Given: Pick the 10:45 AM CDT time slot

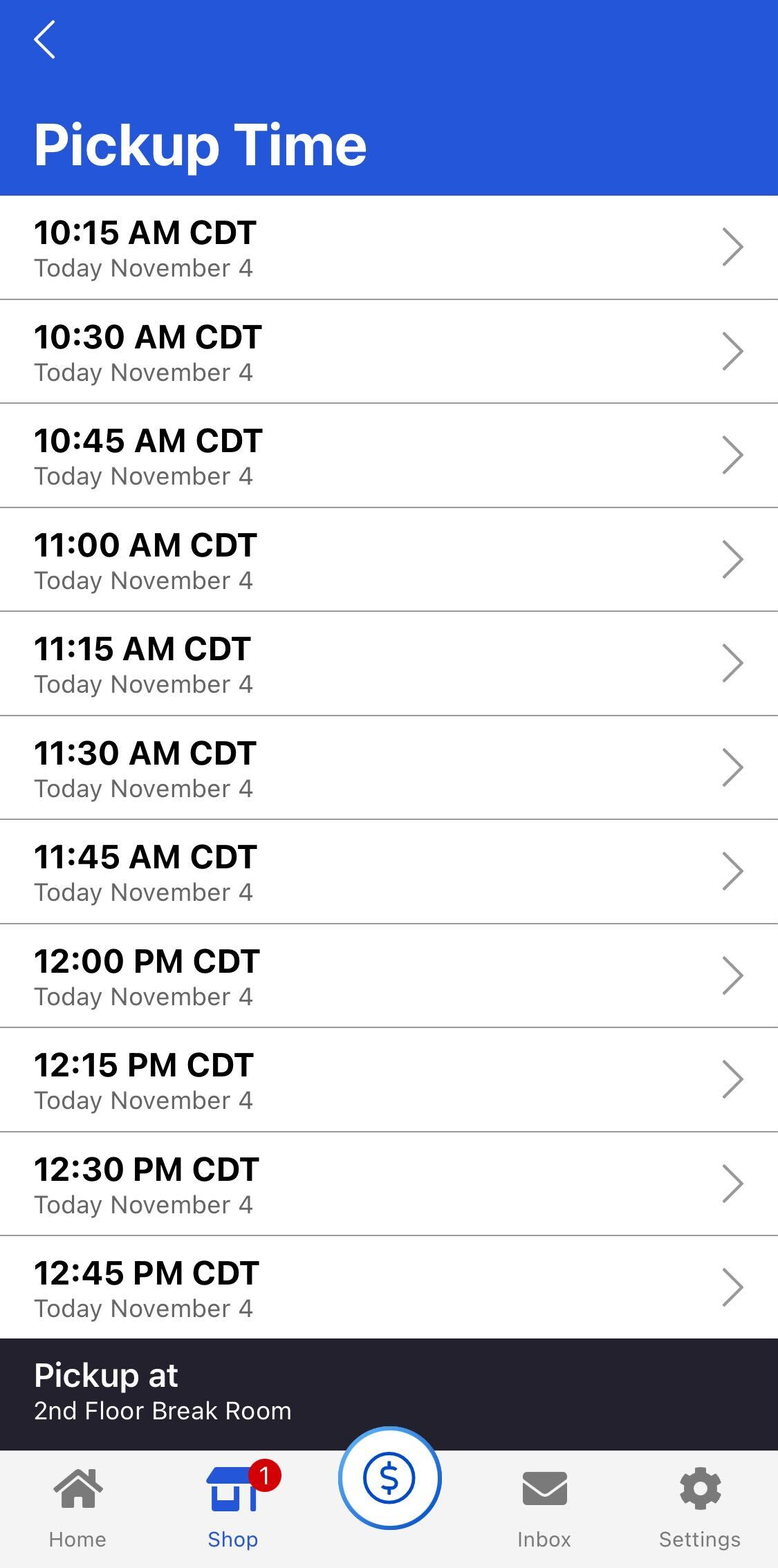Looking at the screenshot, I should tap(389, 456).
